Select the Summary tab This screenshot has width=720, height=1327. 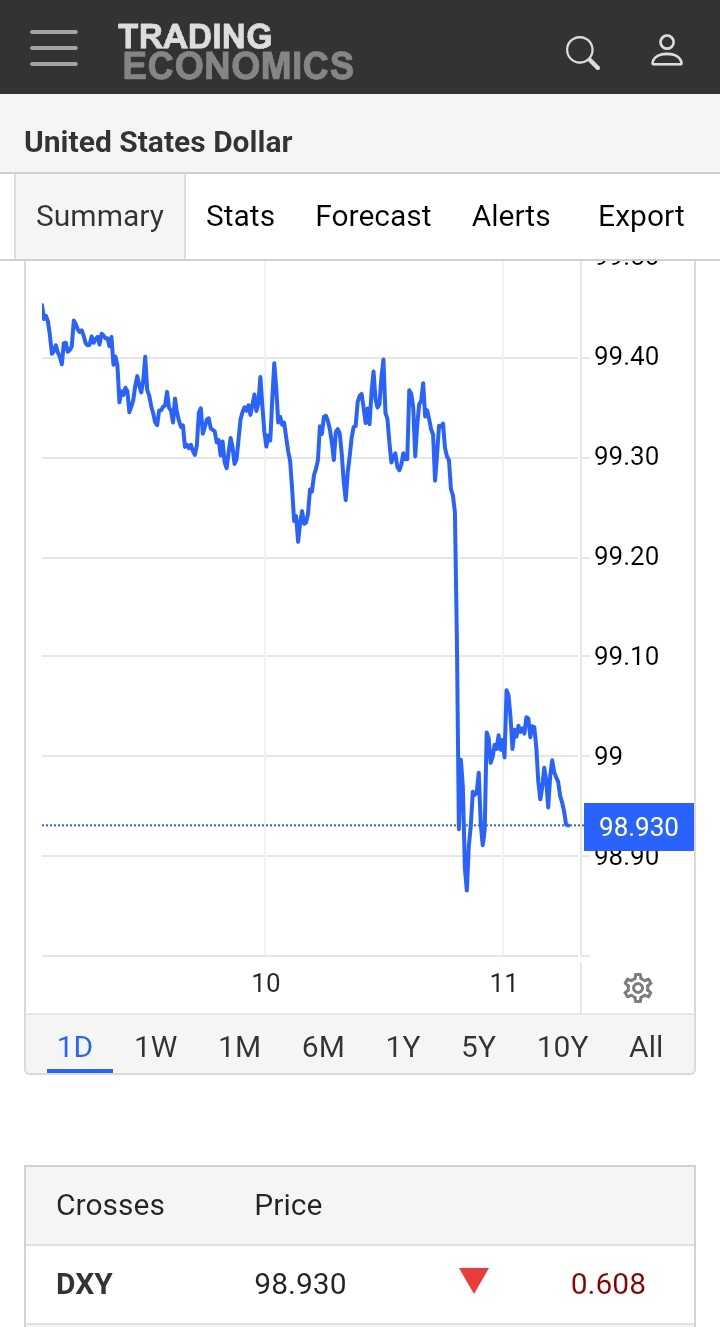pos(100,216)
